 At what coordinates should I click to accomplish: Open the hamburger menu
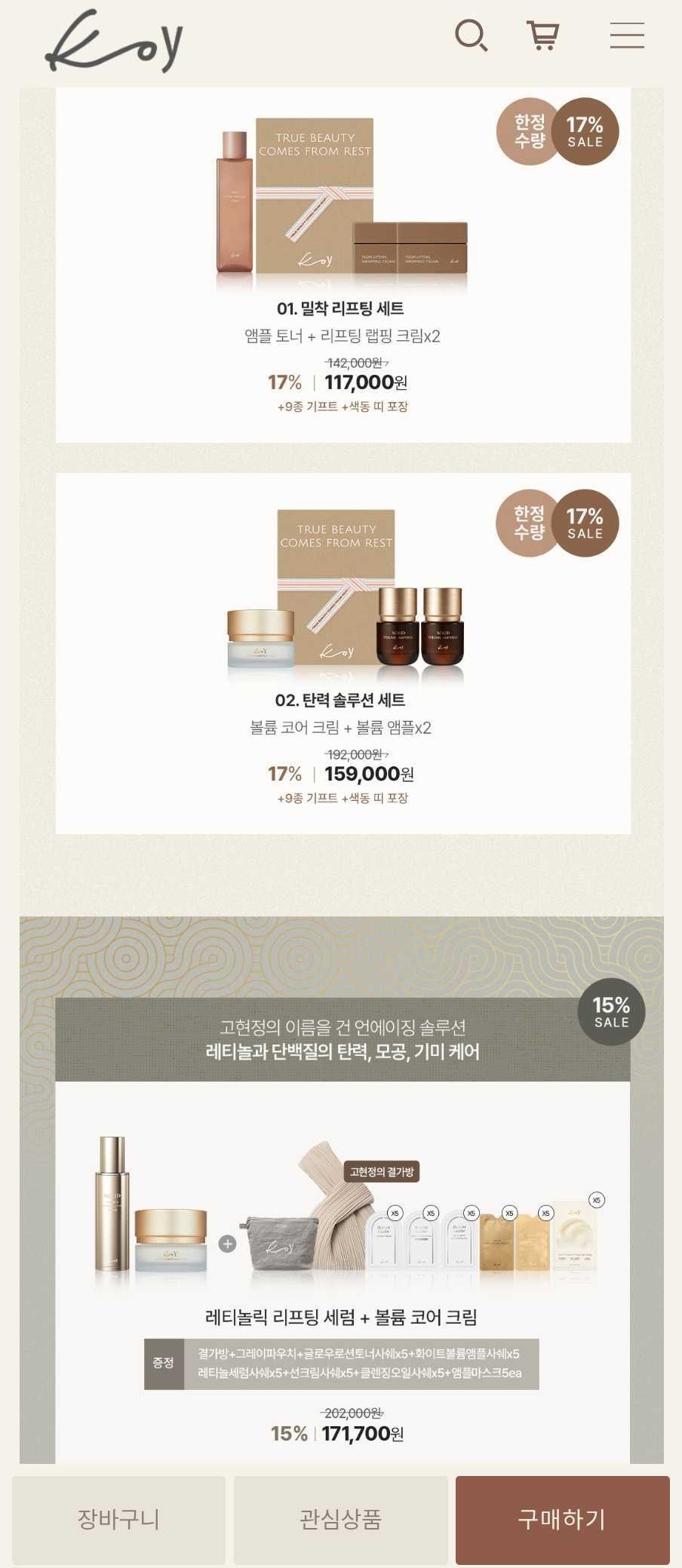(x=626, y=35)
